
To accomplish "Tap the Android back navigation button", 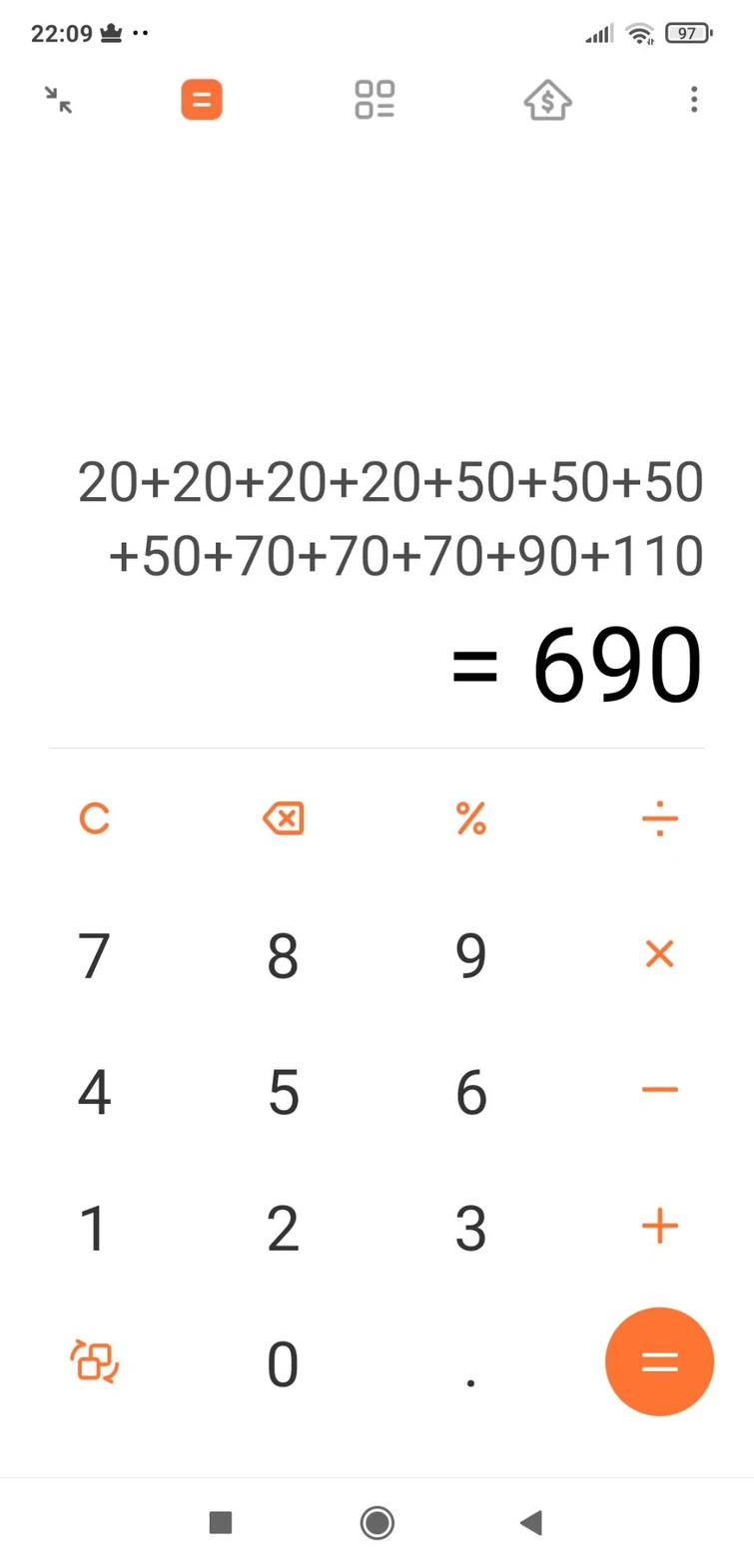I will 531,1522.
